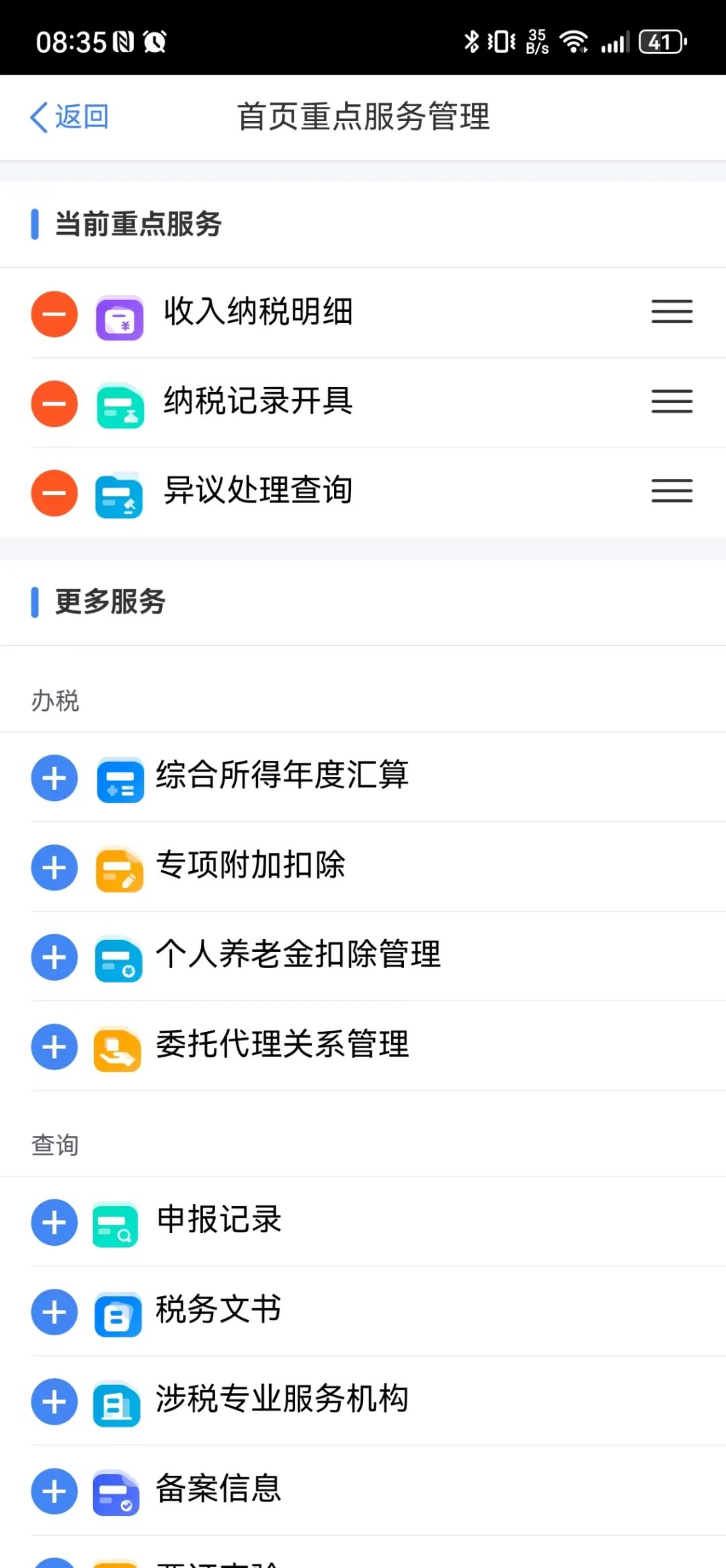Add 综合所得年度汇算 to key services

(x=54, y=778)
